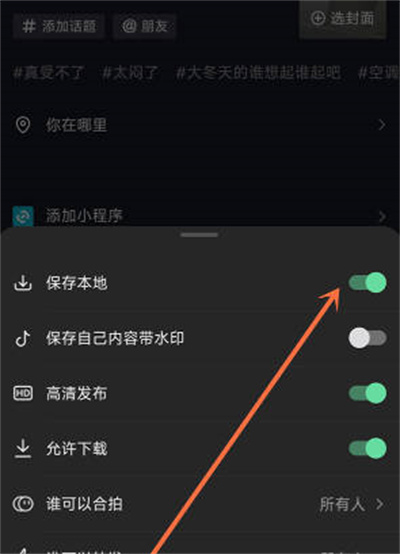Tap the @朋友 mention chip
The image size is (400, 554).
[x=145, y=26]
